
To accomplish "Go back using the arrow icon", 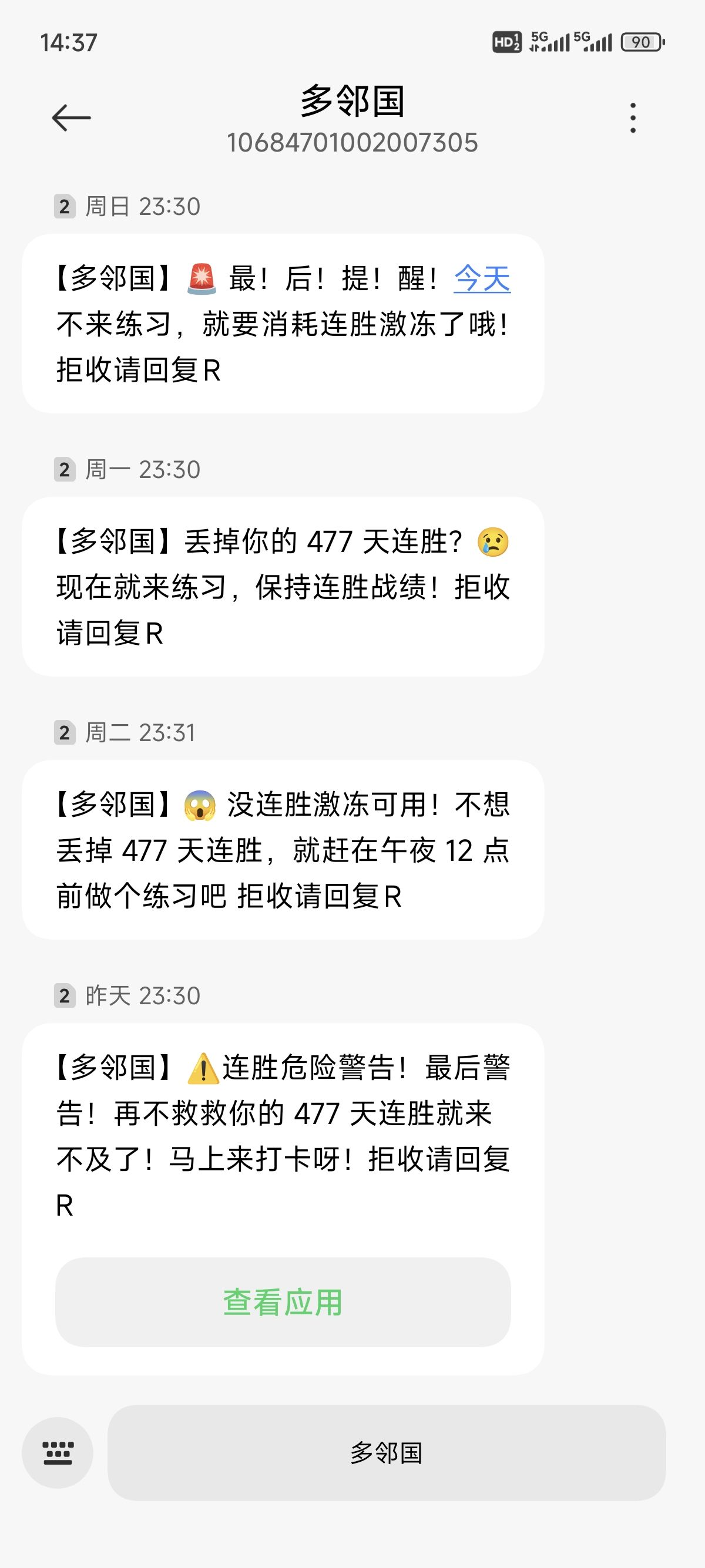I will click(71, 118).
